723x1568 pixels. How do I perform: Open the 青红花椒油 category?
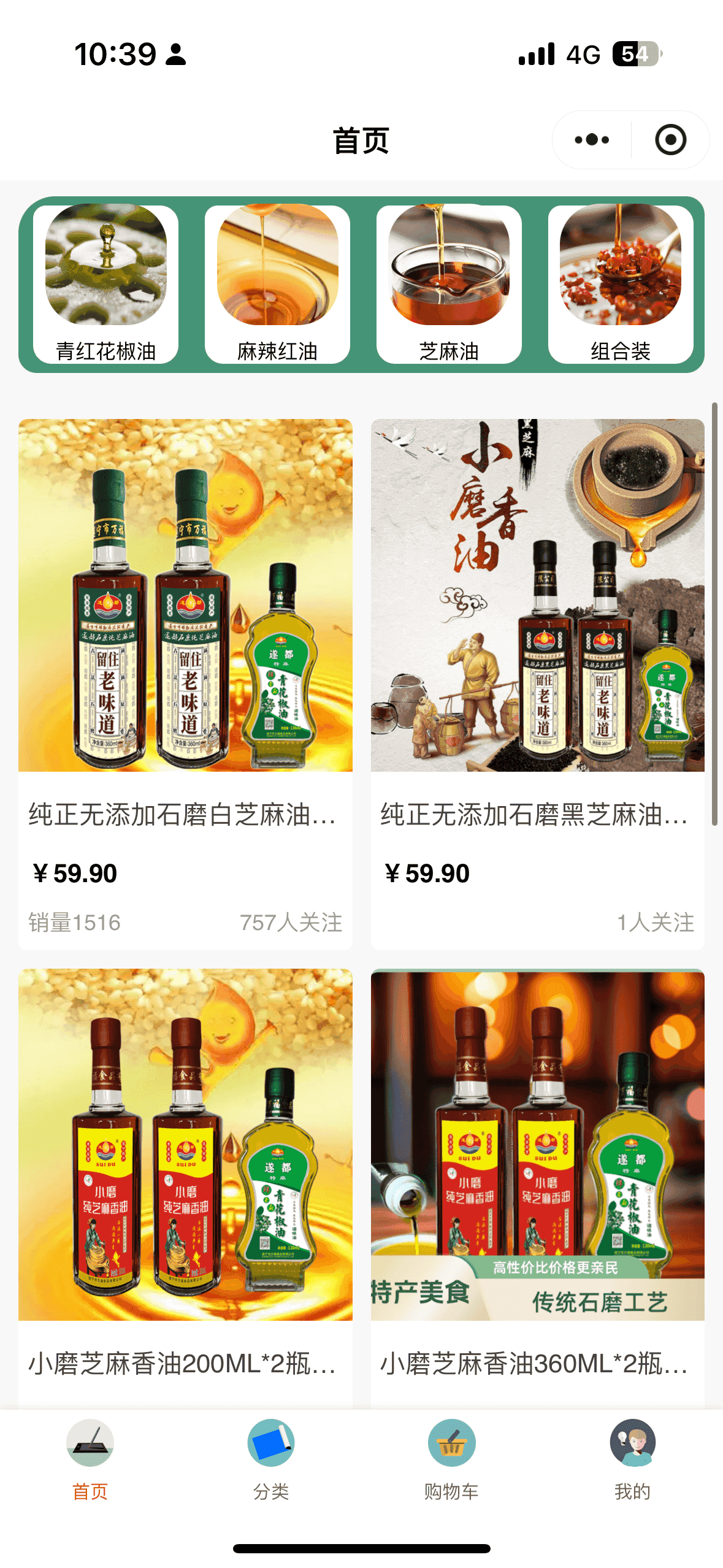[105, 284]
